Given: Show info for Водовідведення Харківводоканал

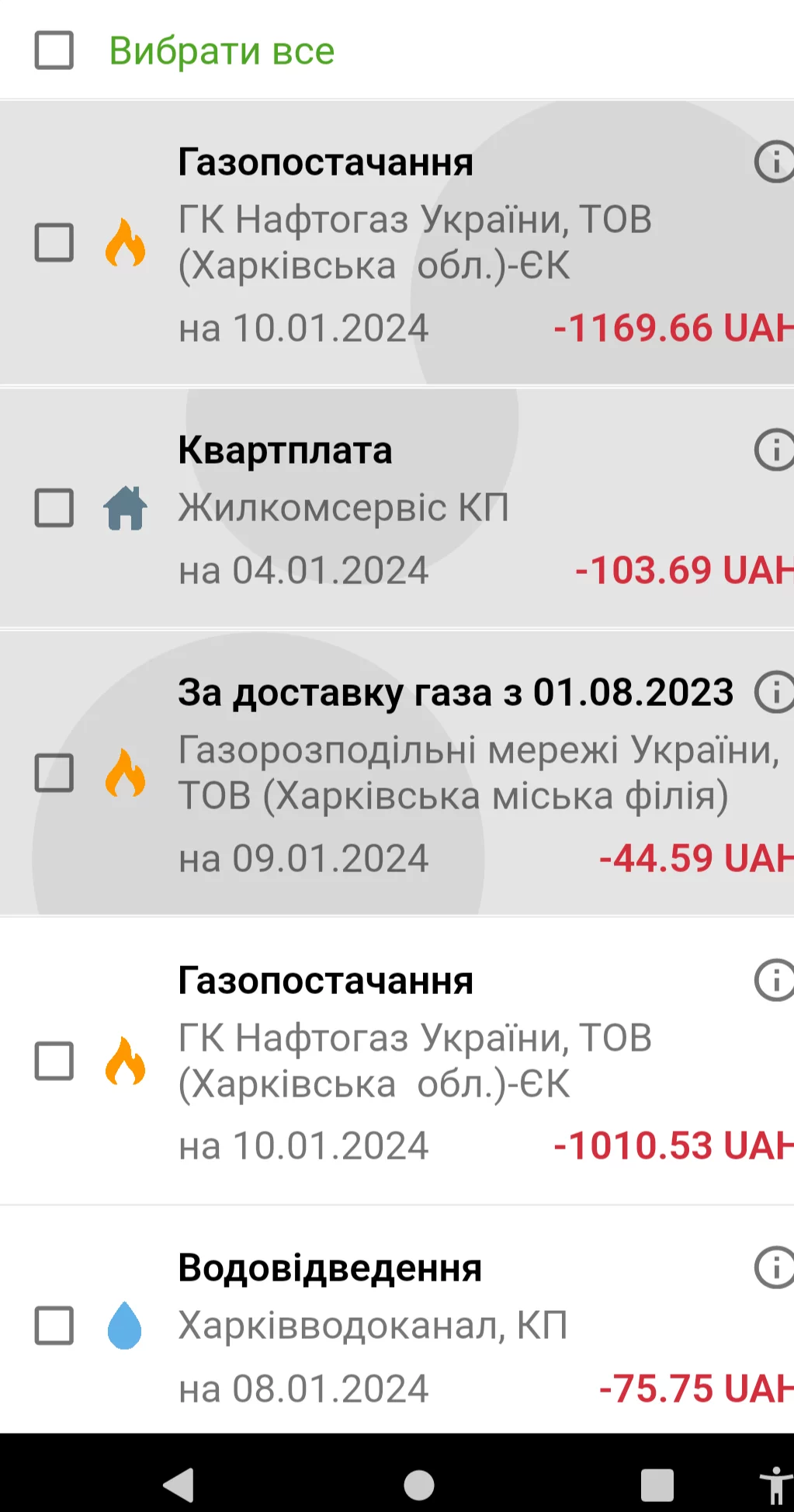Looking at the screenshot, I should 774,1267.
